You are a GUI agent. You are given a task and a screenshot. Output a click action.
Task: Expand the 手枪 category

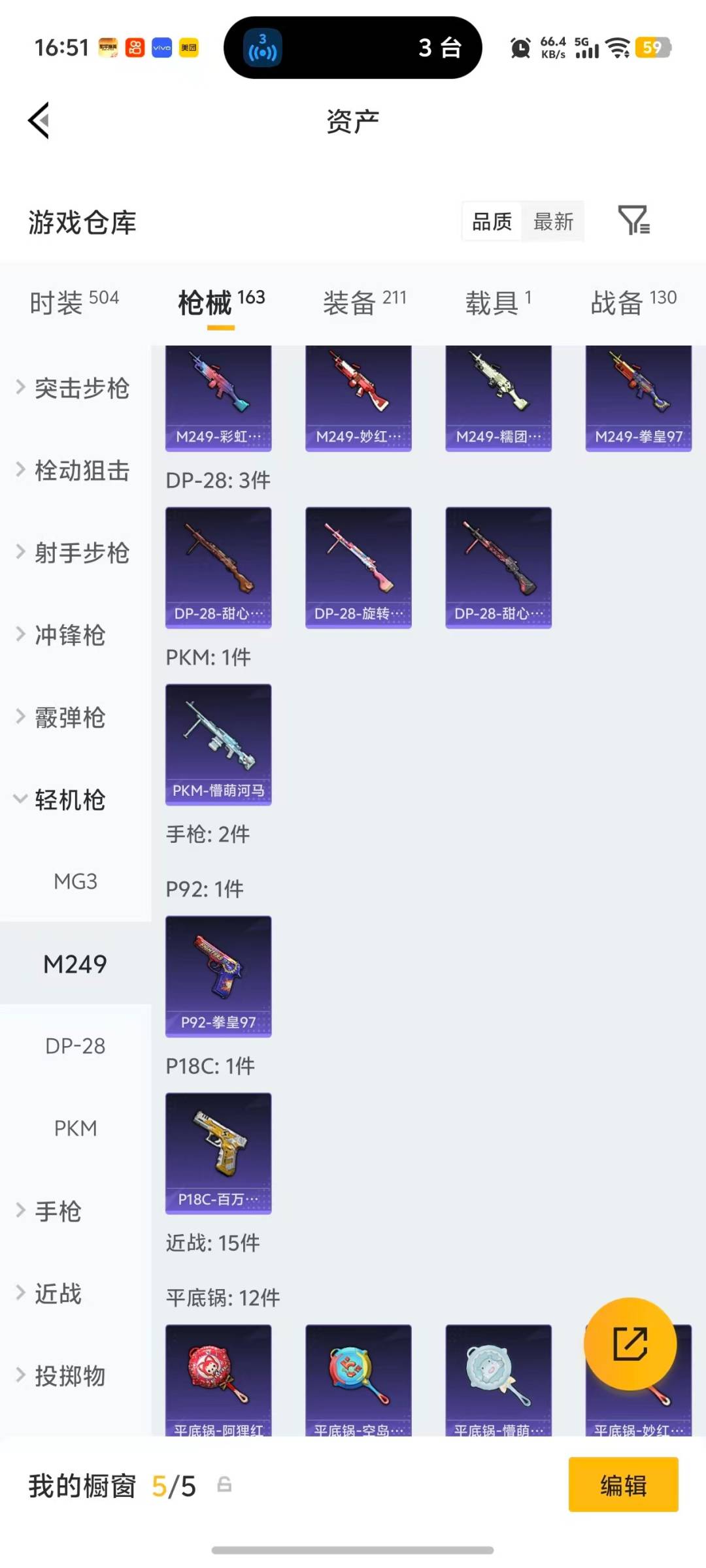58,1212
